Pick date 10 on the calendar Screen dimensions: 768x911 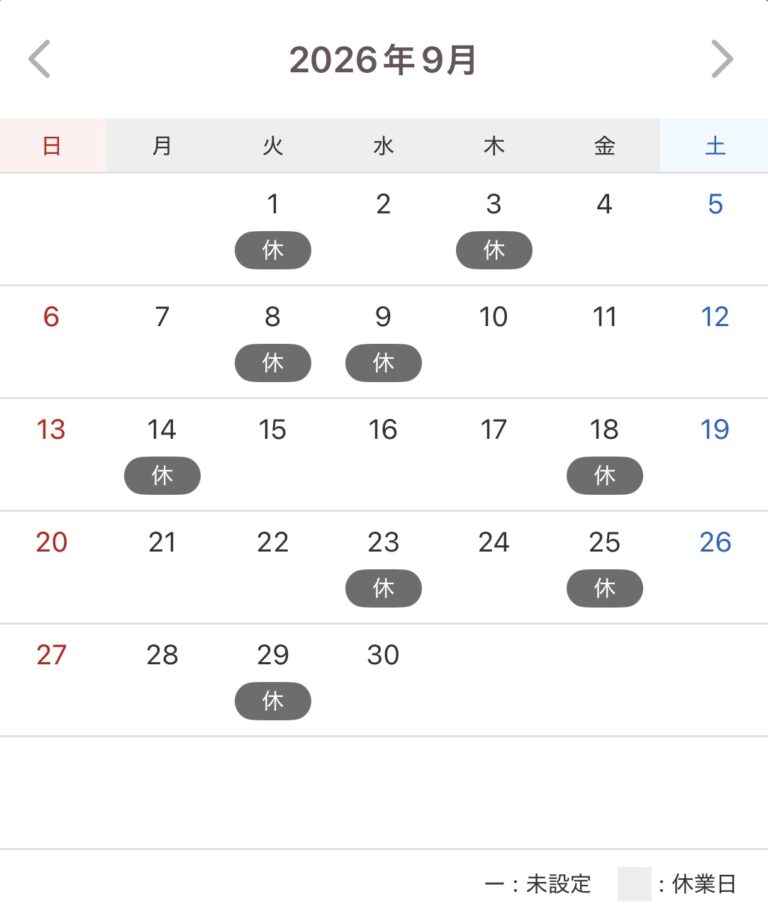tap(494, 342)
